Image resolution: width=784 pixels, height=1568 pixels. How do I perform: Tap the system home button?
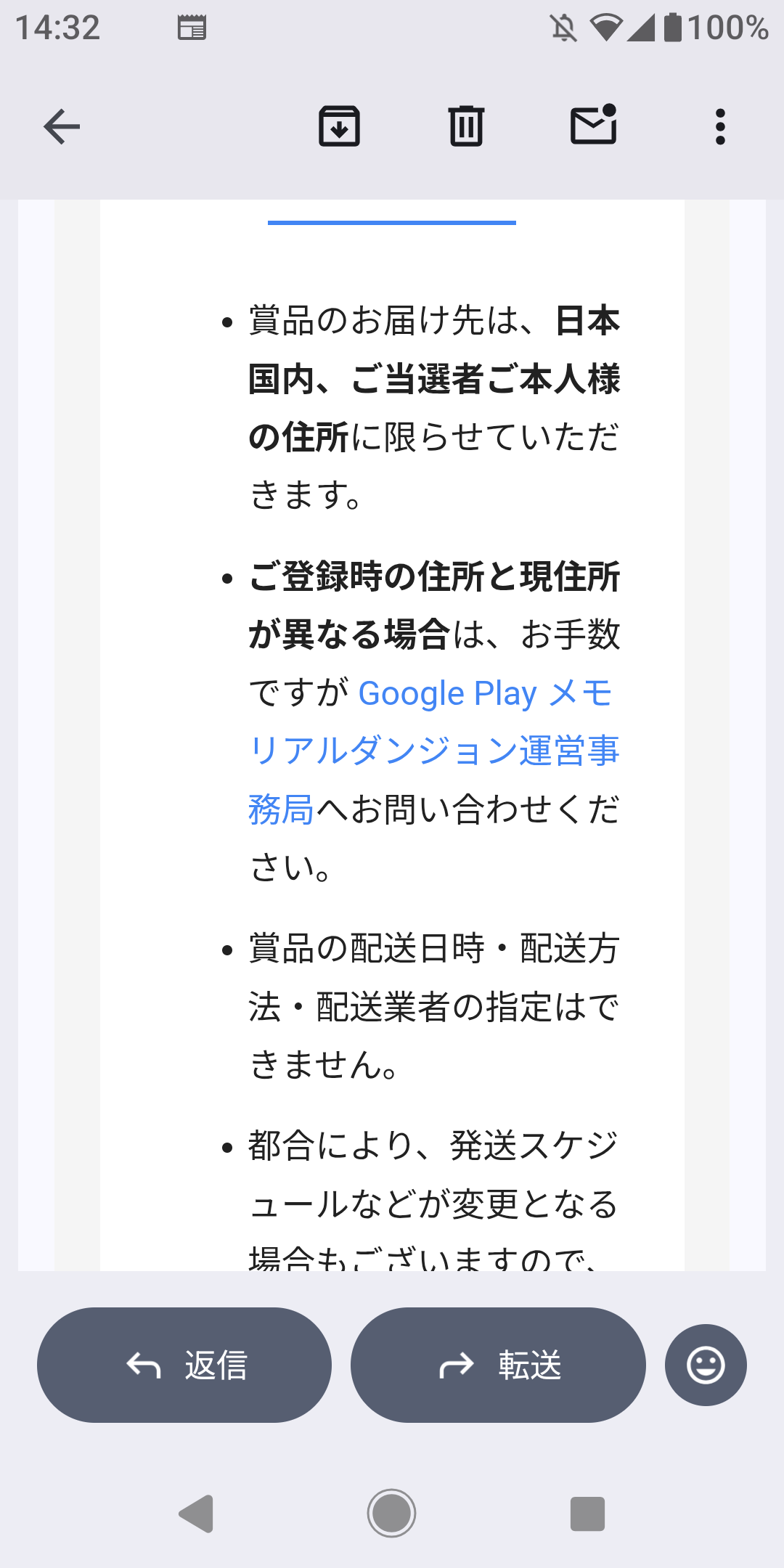391,1514
